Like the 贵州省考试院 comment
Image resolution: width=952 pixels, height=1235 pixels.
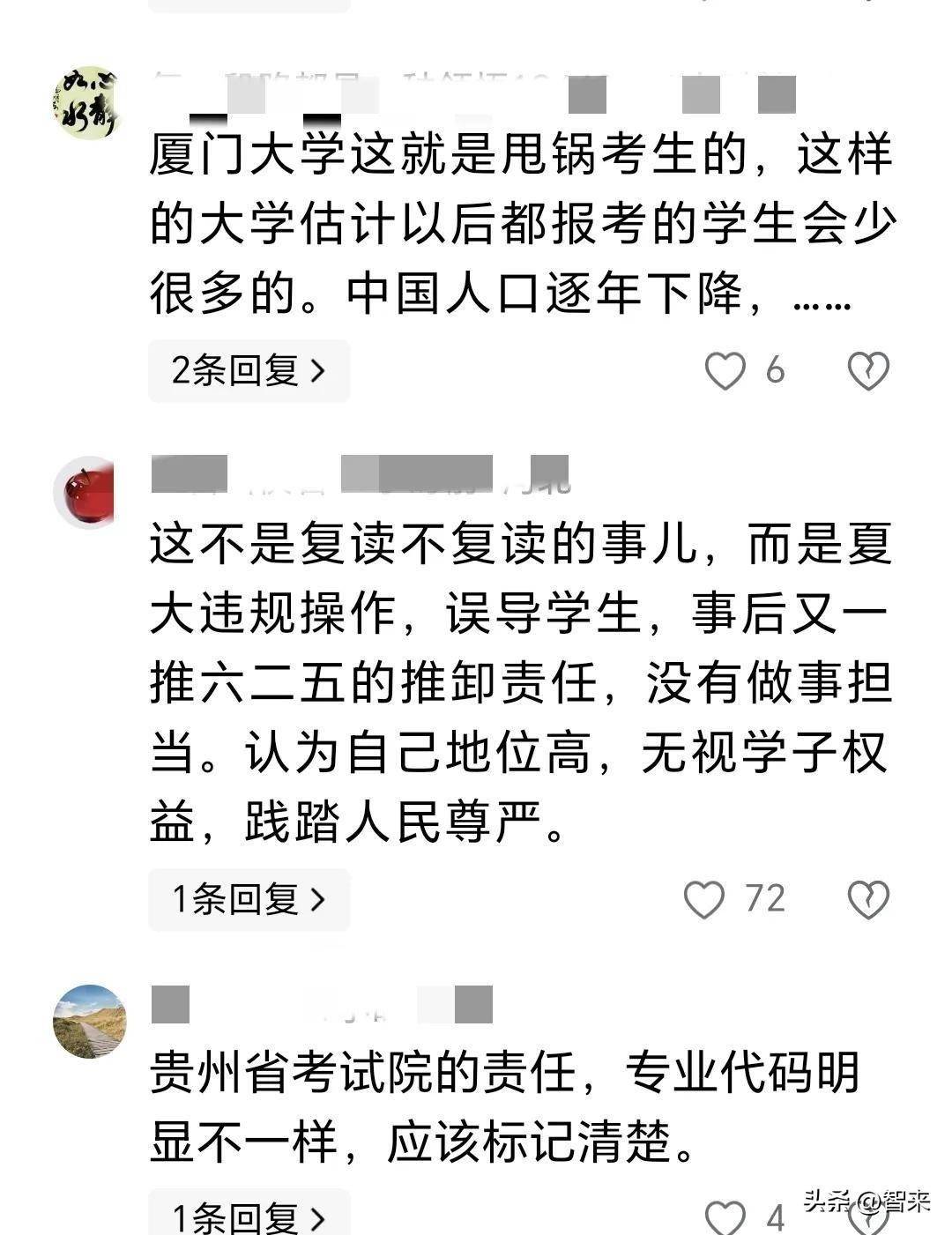(725, 1217)
